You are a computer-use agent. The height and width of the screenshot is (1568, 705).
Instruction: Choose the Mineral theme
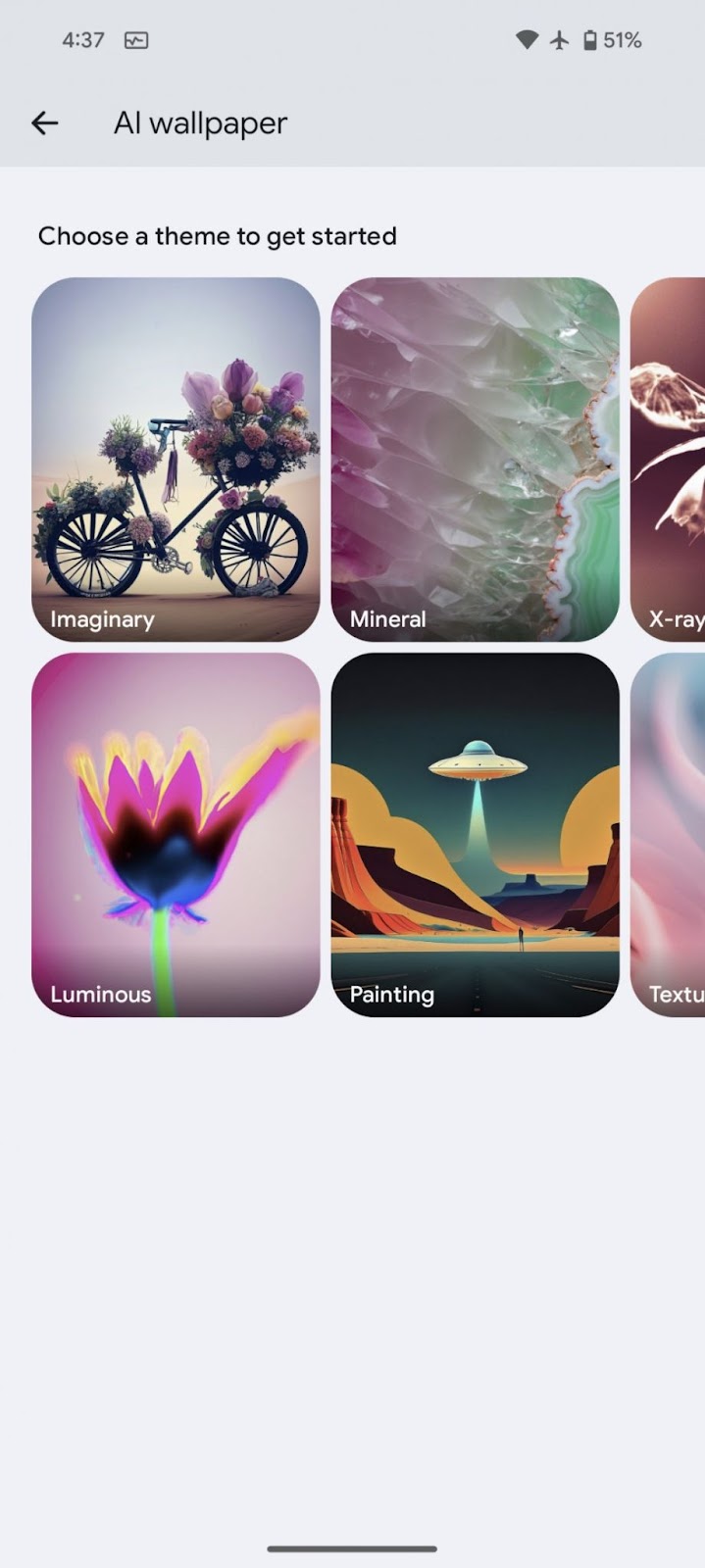(x=475, y=460)
